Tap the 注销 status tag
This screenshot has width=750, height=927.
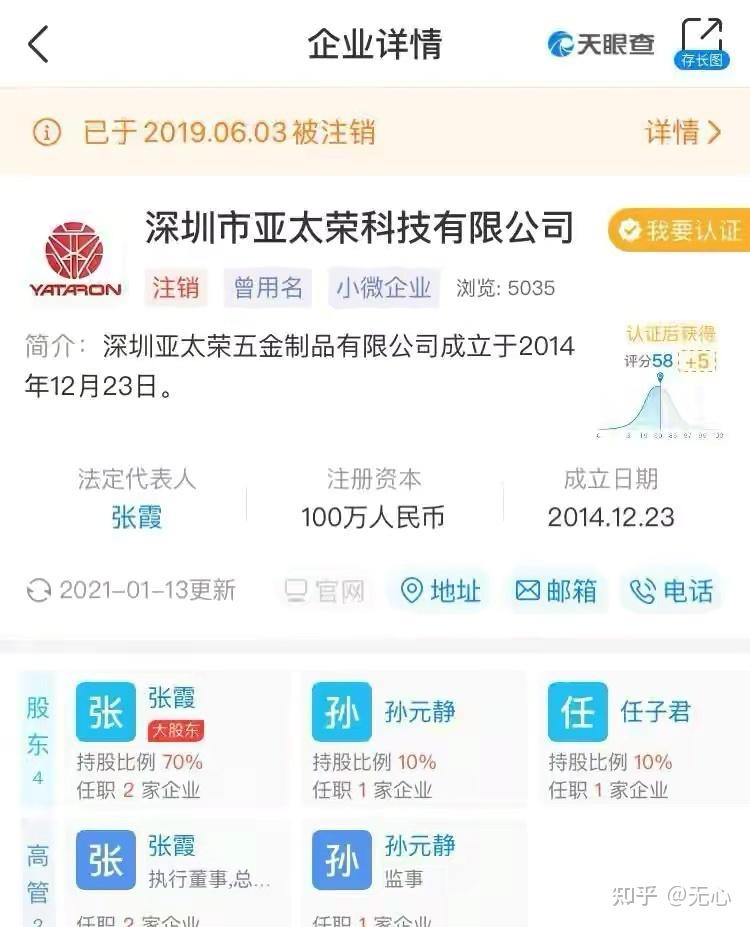[x=176, y=288]
